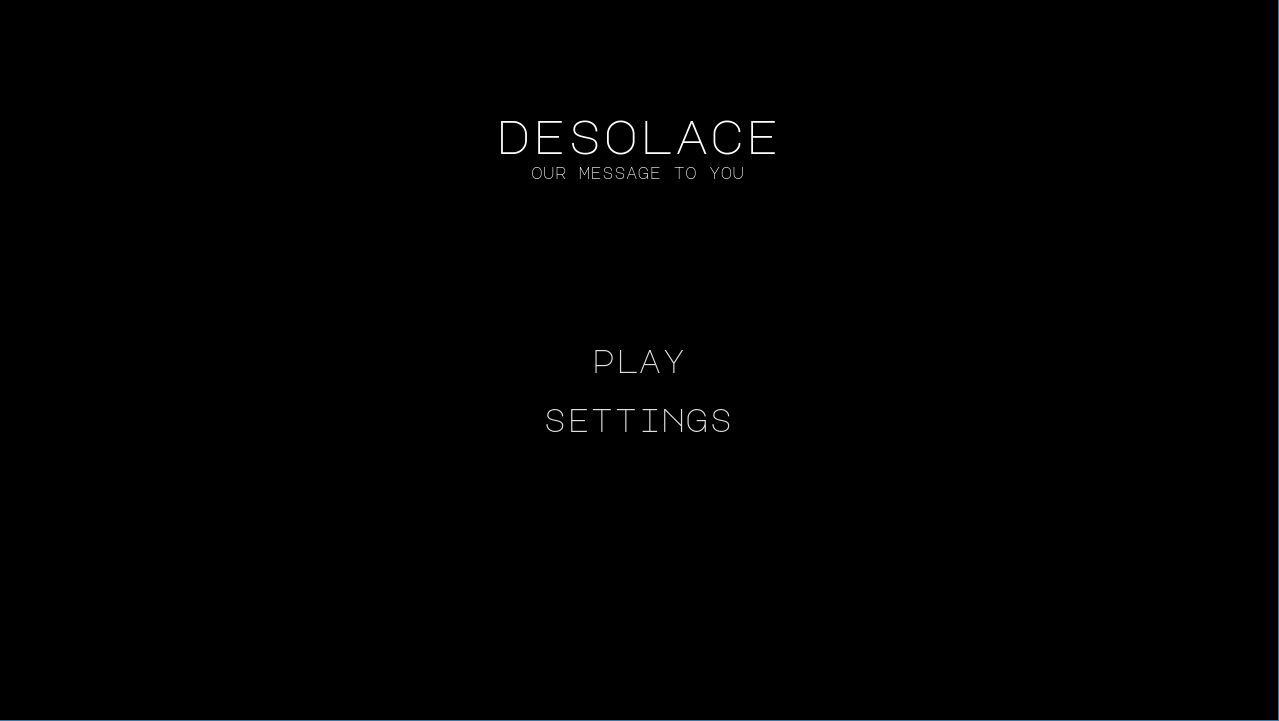Start the game with Play
This screenshot has height=721, width=1279.
click(x=638, y=362)
